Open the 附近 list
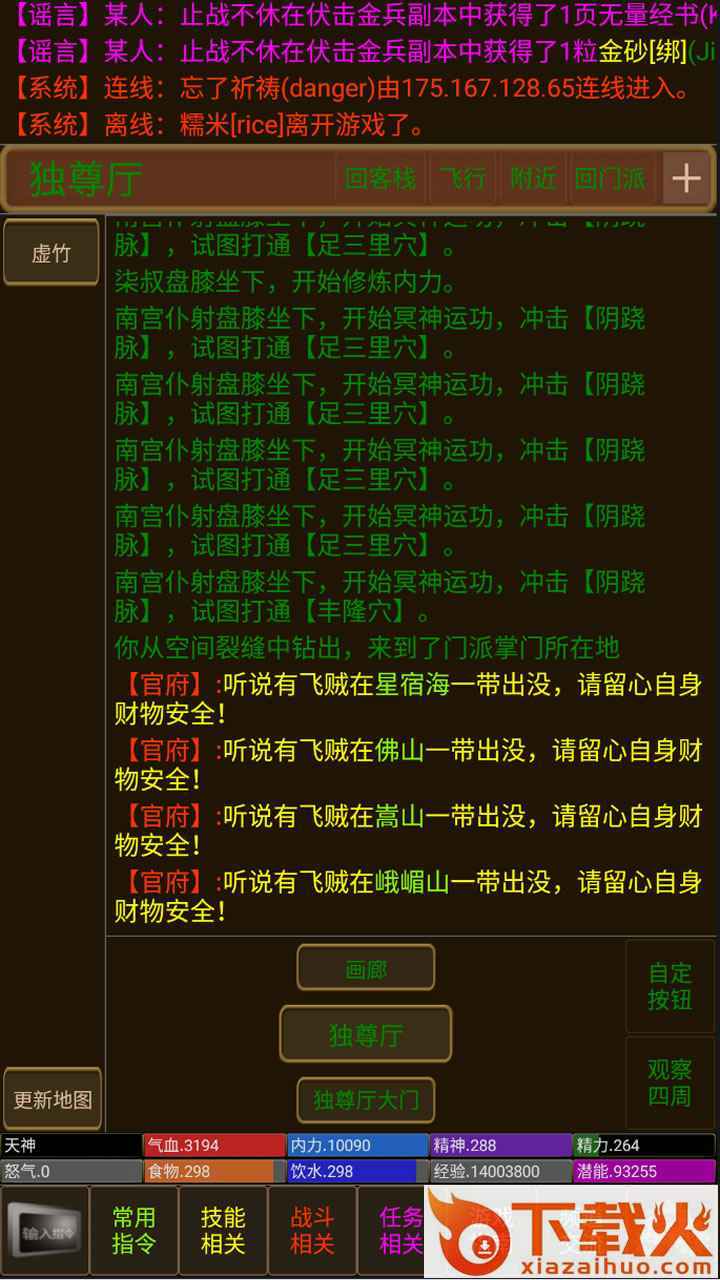 pos(532,179)
